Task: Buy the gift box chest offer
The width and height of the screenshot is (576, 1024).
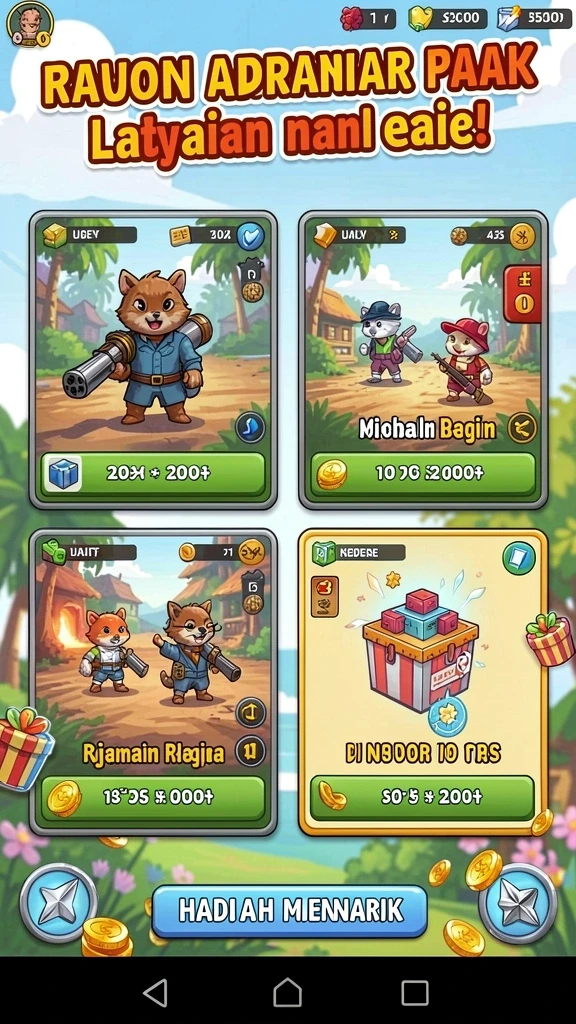Action: (423, 797)
